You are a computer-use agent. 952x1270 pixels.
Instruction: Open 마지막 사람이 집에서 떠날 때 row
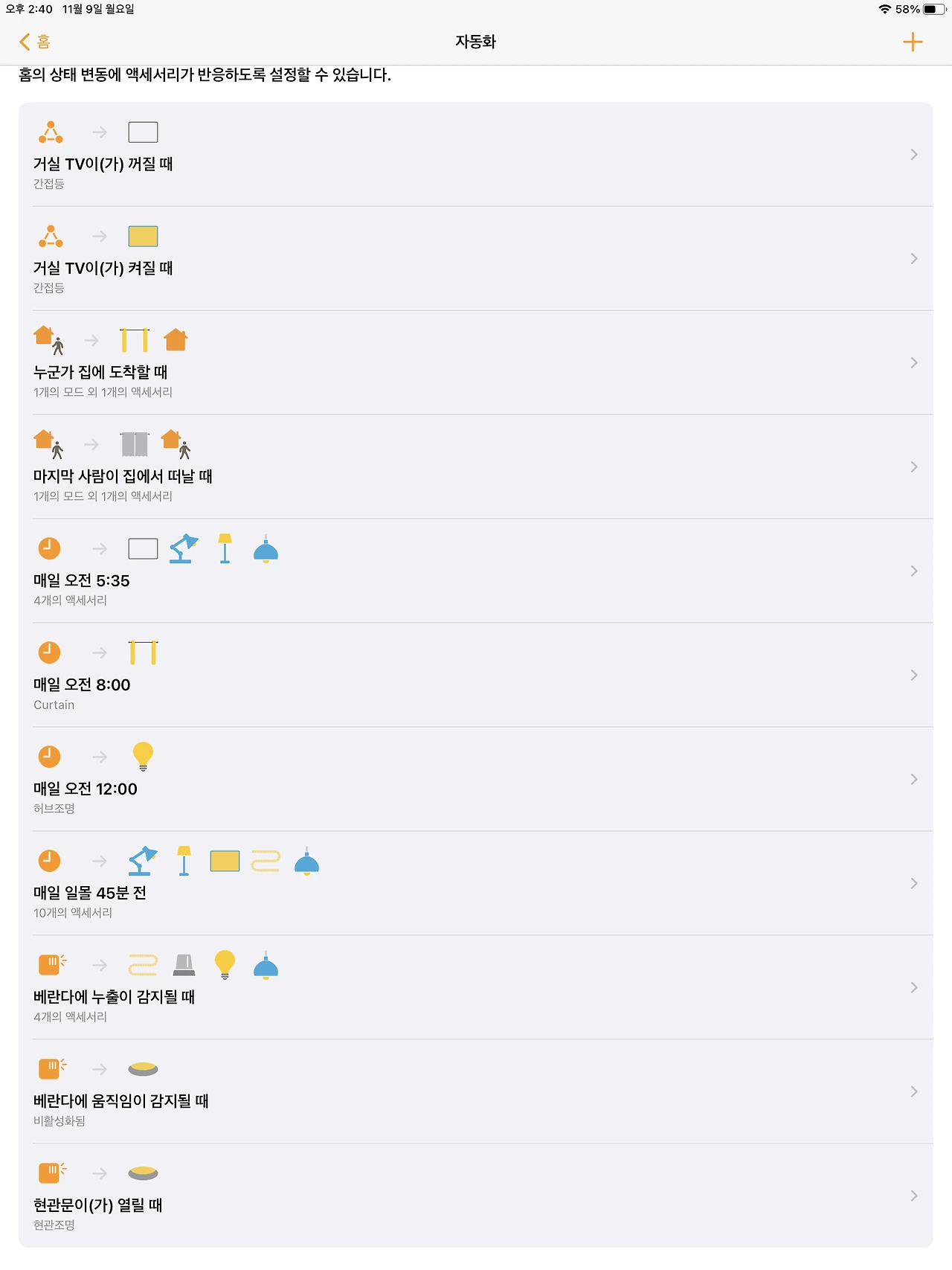click(x=476, y=467)
